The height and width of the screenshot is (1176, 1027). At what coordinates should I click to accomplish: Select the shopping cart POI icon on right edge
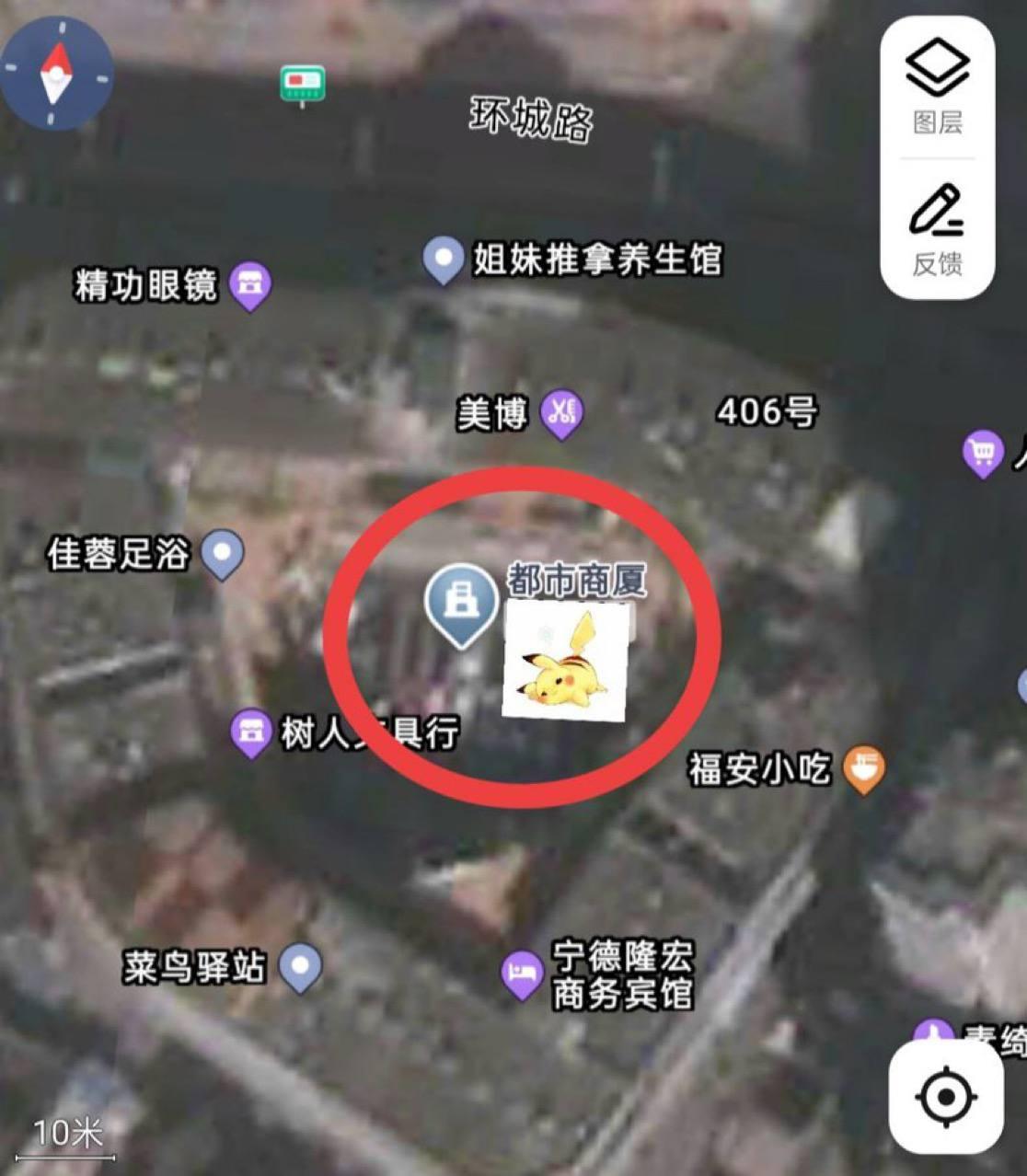coord(983,448)
